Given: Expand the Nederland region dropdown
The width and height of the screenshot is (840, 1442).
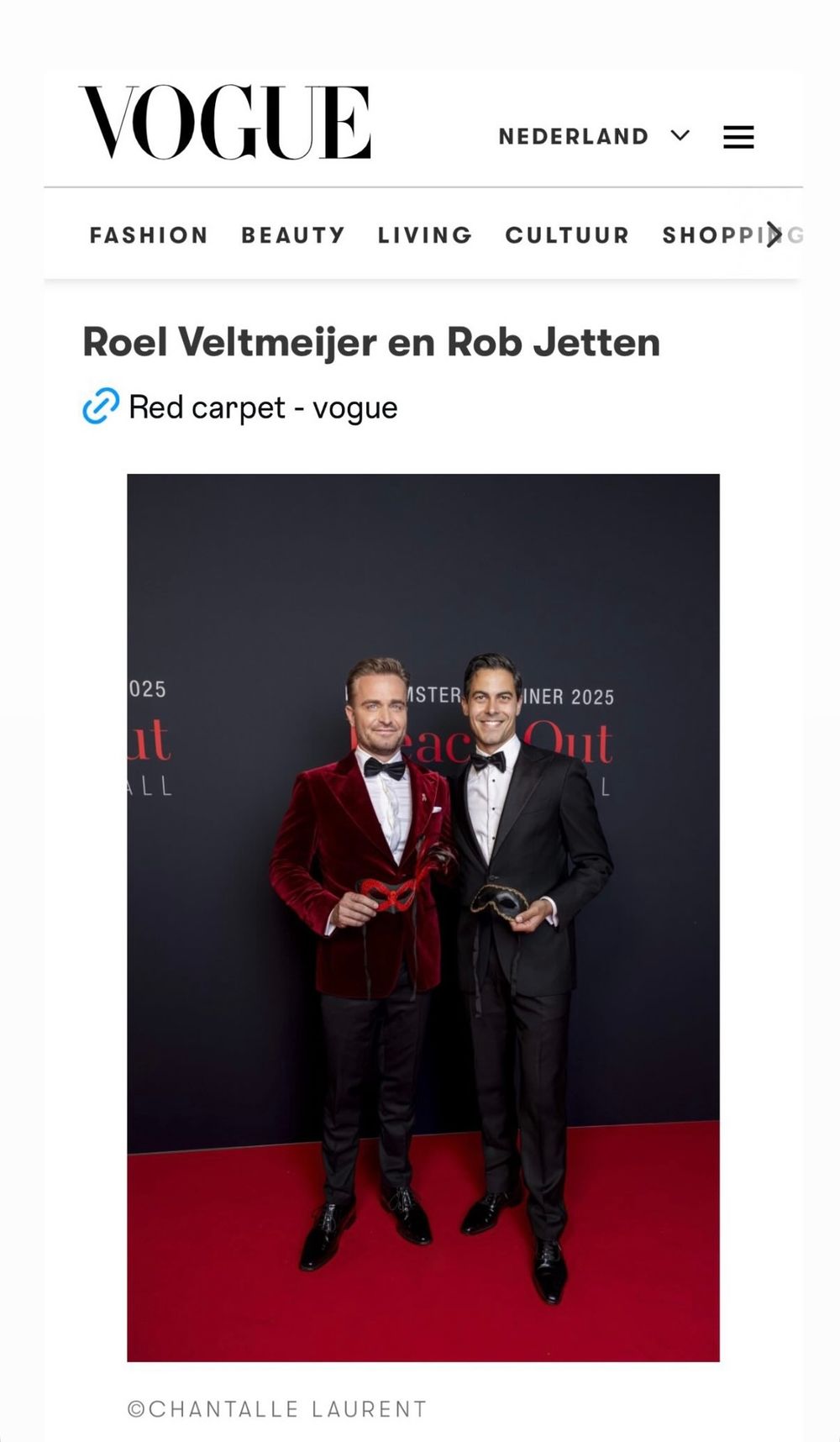Looking at the screenshot, I should click(x=594, y=136).
